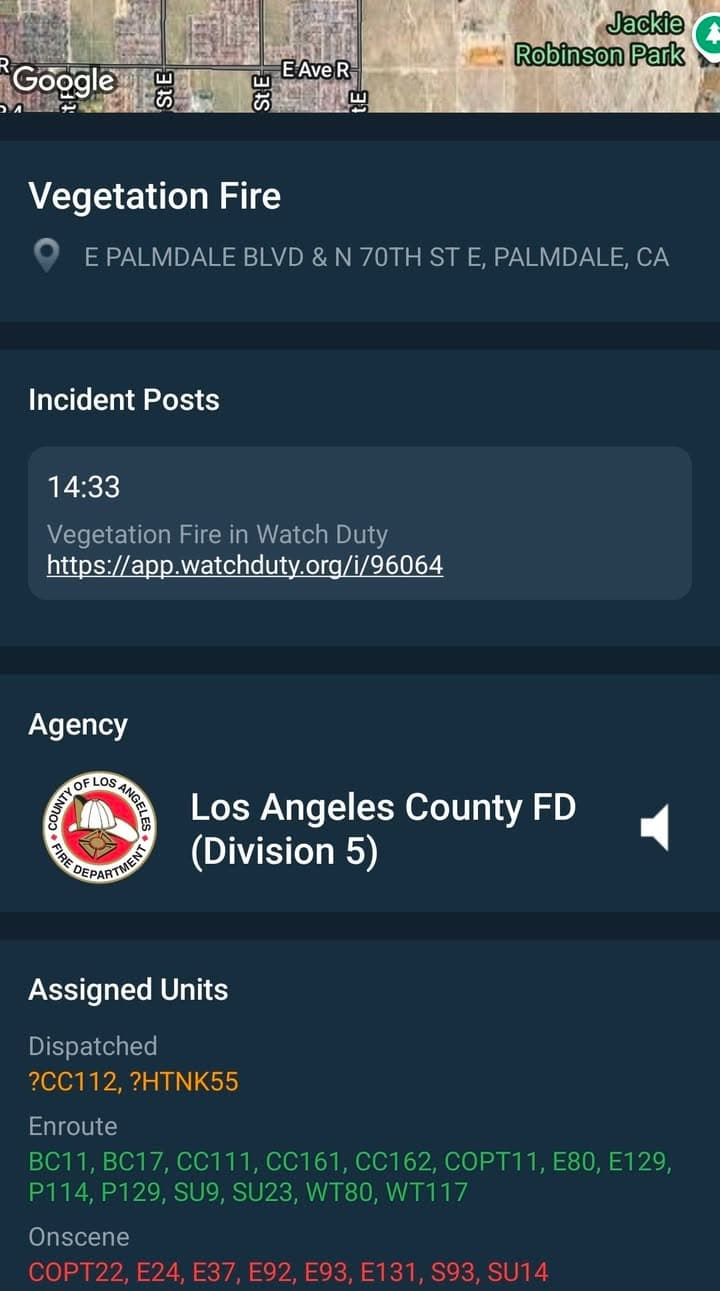This screenshot has height=1291, width=720.
Task: Click the E PALMDALE BLVD address text
Action: [x=378, y=257]
